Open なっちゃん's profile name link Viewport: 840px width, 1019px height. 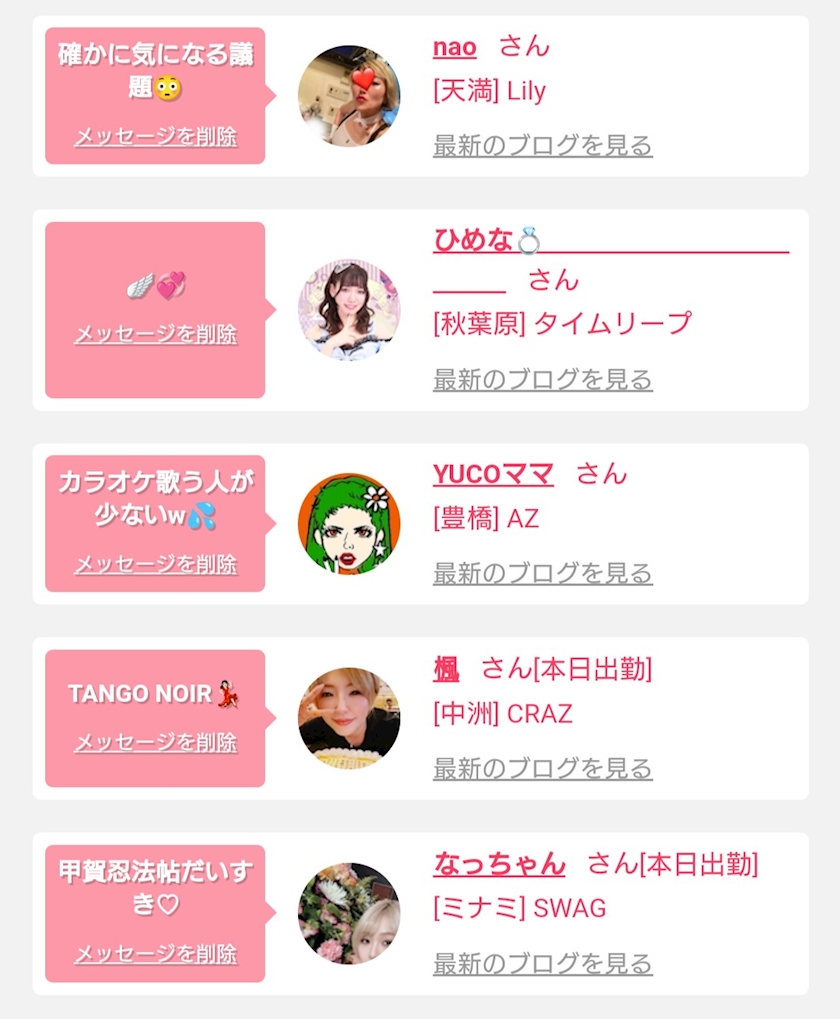[499, 864]
